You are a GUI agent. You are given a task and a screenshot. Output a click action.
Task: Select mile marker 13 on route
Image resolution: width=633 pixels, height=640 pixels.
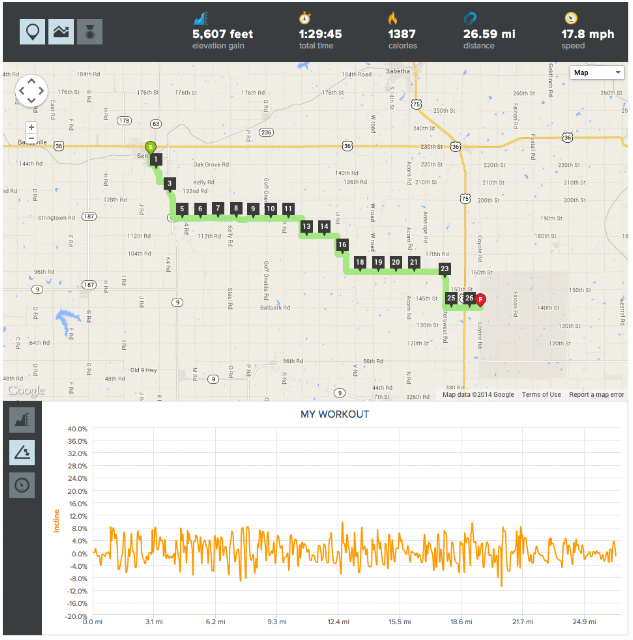point(307,227)
